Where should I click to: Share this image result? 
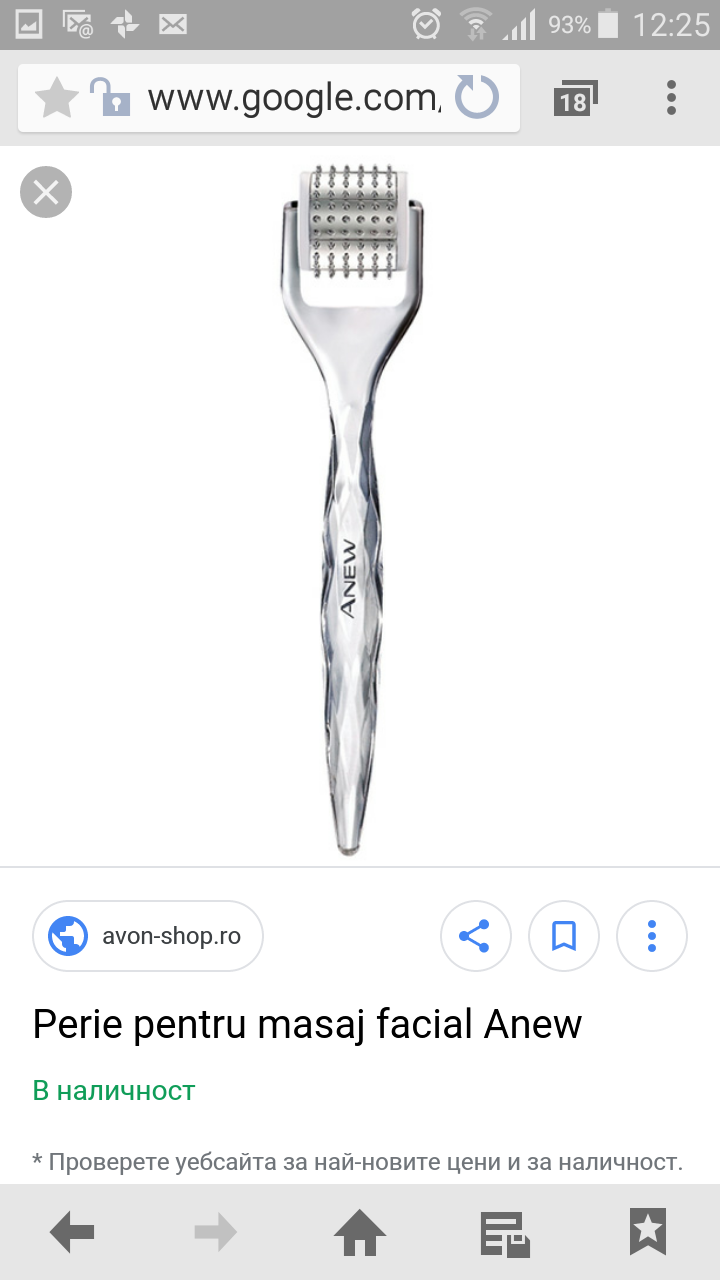pyautogui.click(x=475, y=936)
